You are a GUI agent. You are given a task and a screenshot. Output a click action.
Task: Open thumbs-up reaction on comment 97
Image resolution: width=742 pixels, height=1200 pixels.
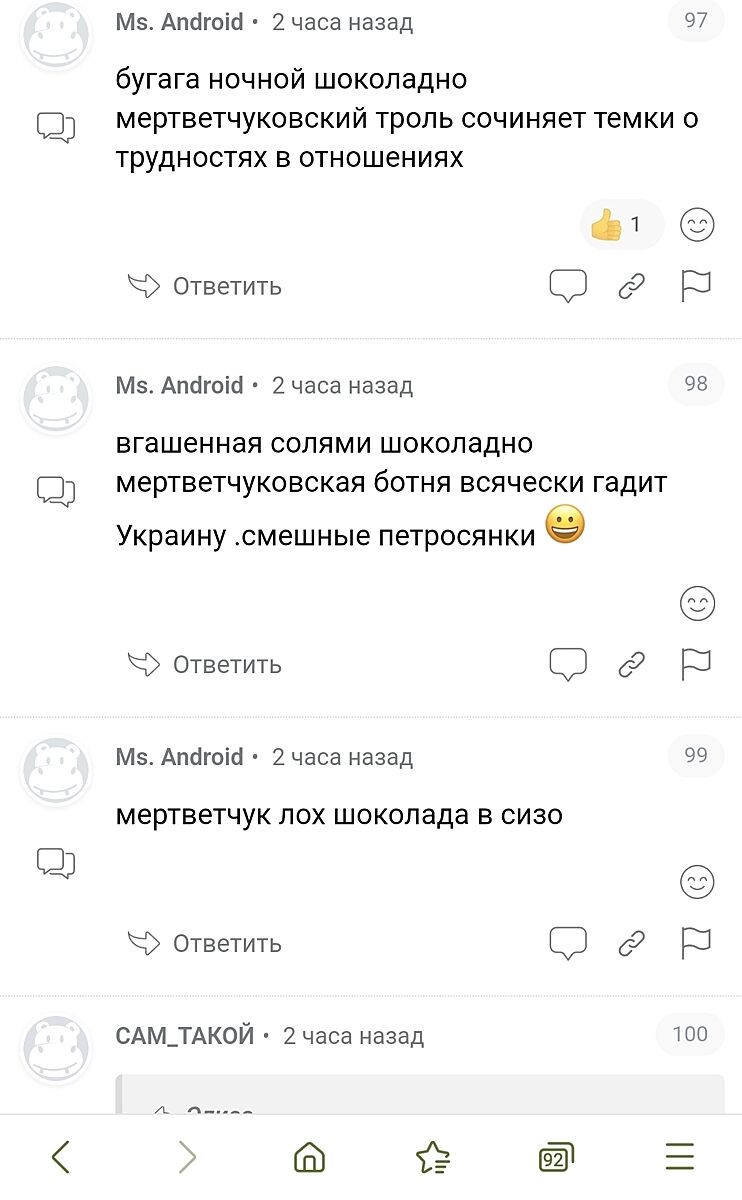click(x=620, y=225)
